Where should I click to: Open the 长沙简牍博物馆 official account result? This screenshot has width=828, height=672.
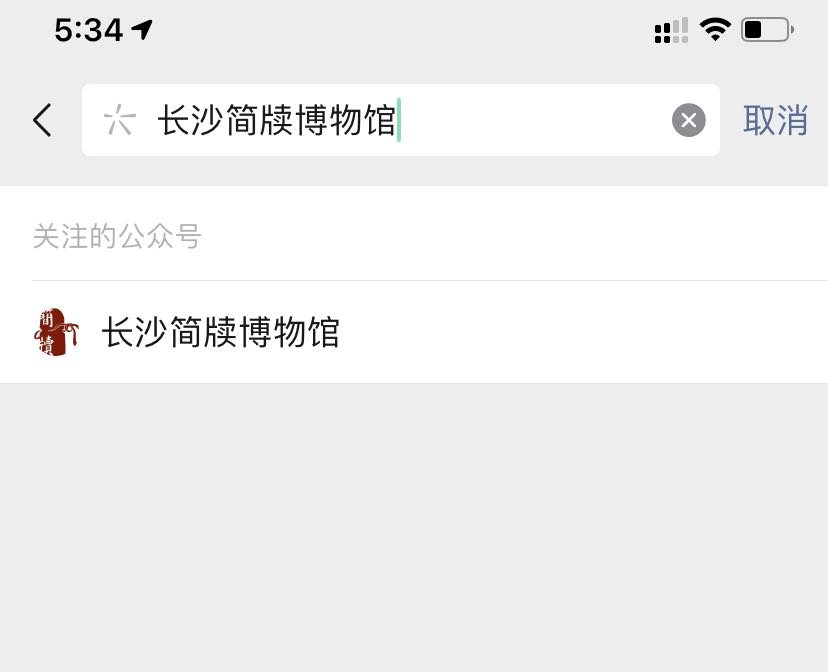(x=220, y=332)
